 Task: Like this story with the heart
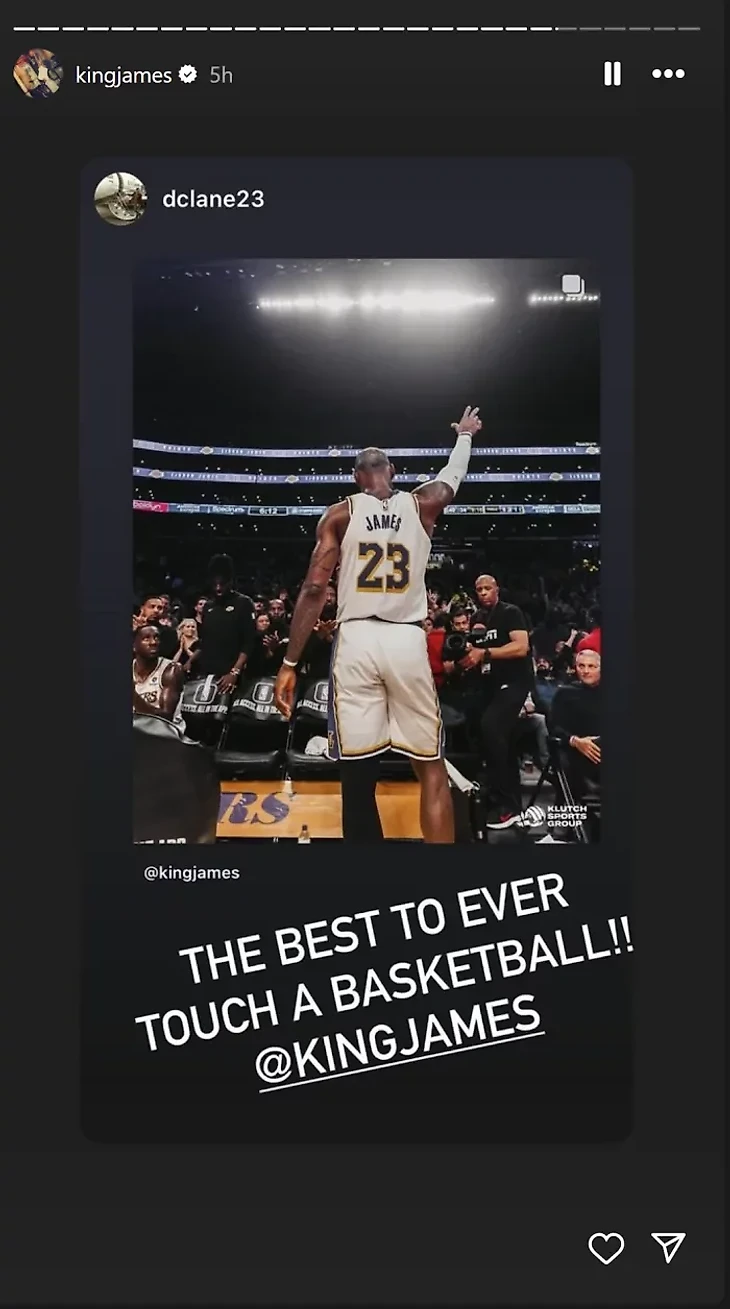[606, 1247]
